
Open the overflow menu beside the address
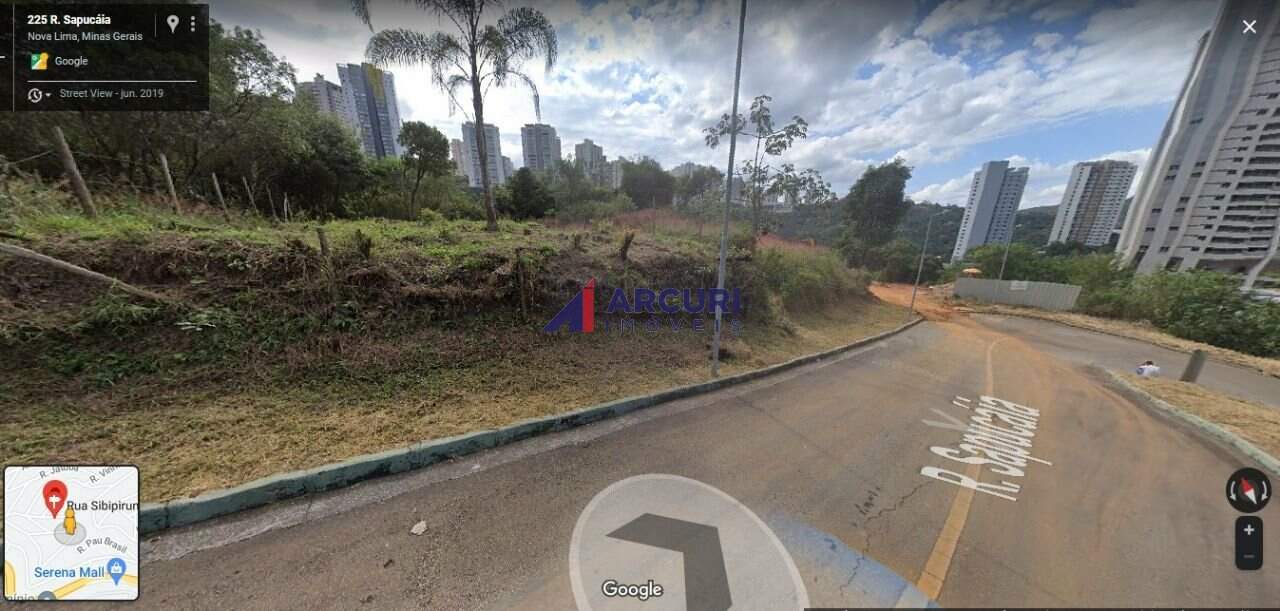point(193,24)
